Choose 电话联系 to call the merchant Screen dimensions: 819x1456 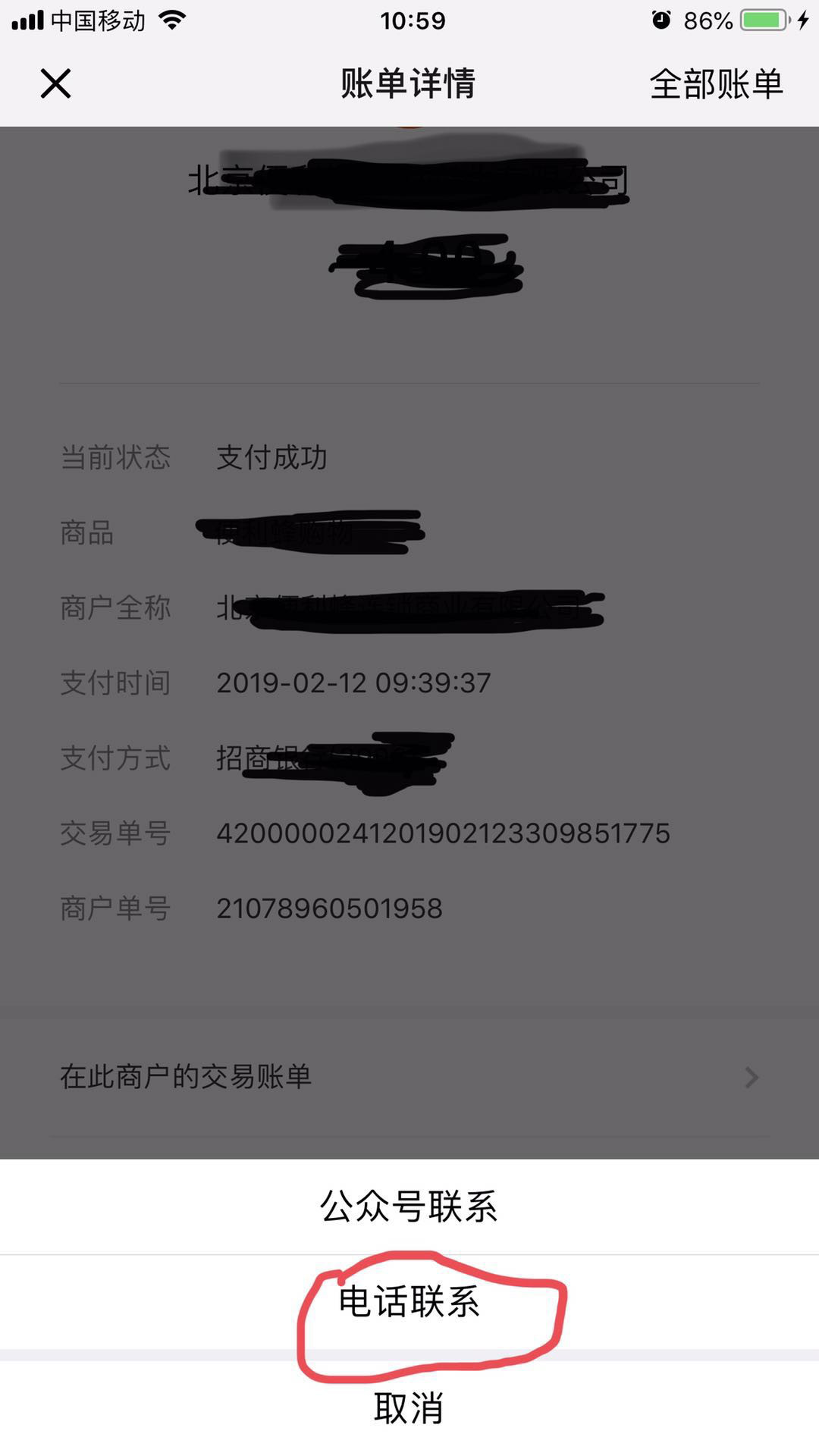pyautogui.click(x=409, y=1302)
